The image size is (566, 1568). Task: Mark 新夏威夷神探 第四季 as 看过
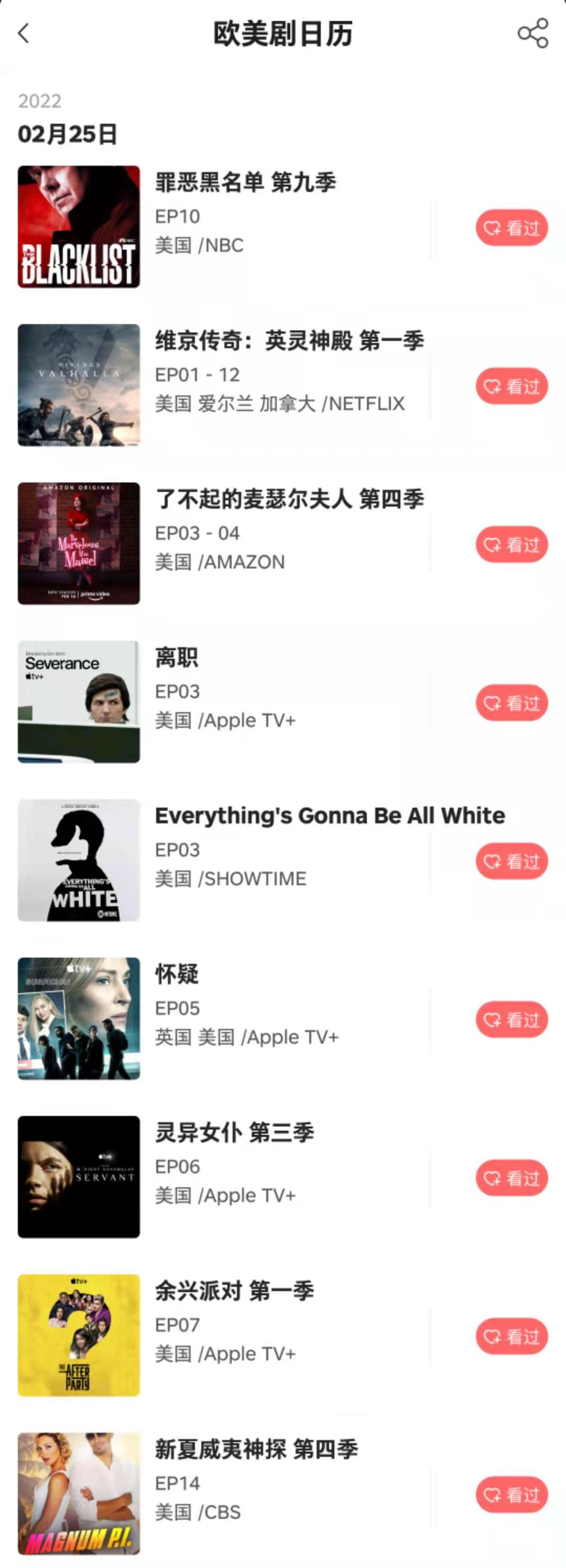pos(511,1495)
